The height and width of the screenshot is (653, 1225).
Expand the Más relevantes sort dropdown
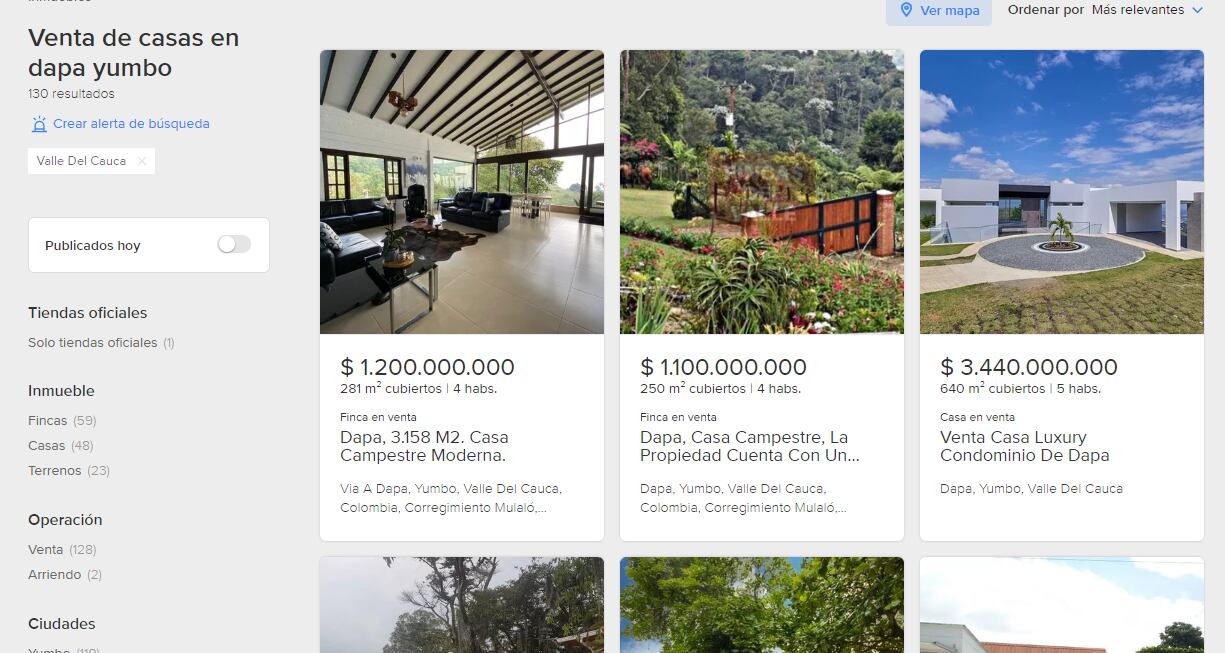1146,10
